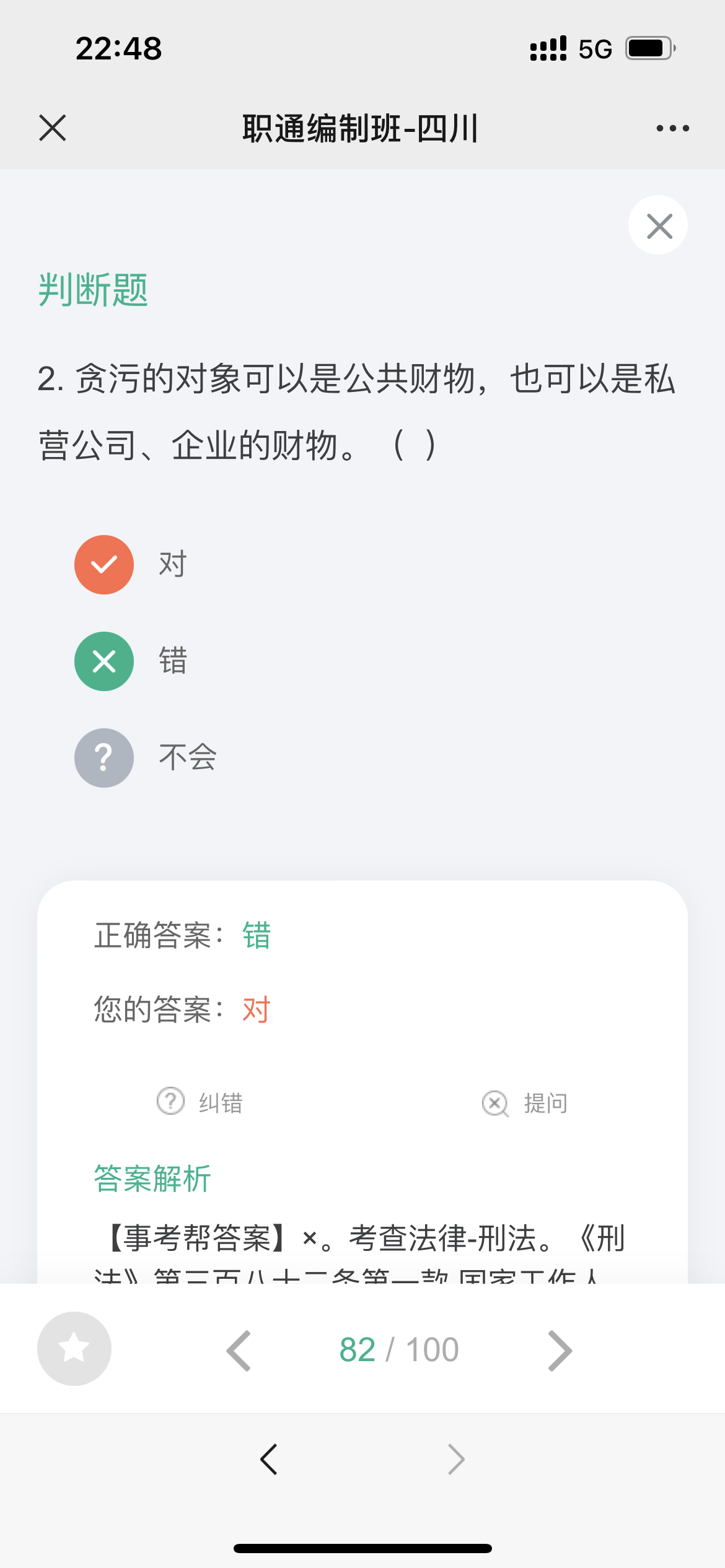
Task: Open the three-dot overflow menu
Action: [x=672, y=128]
